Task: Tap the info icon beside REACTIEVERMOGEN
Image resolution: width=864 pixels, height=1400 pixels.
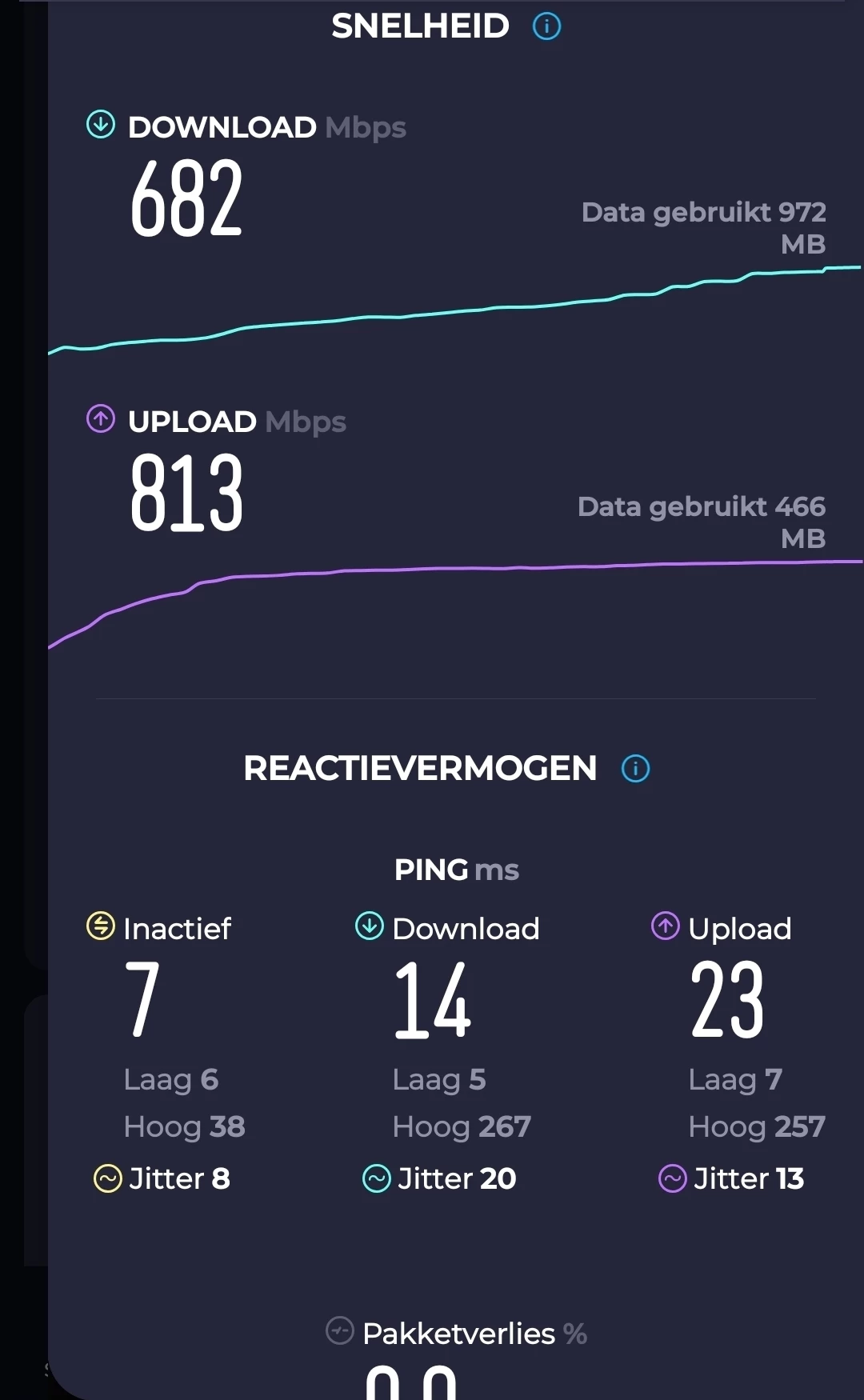Action: click(635, 769)
